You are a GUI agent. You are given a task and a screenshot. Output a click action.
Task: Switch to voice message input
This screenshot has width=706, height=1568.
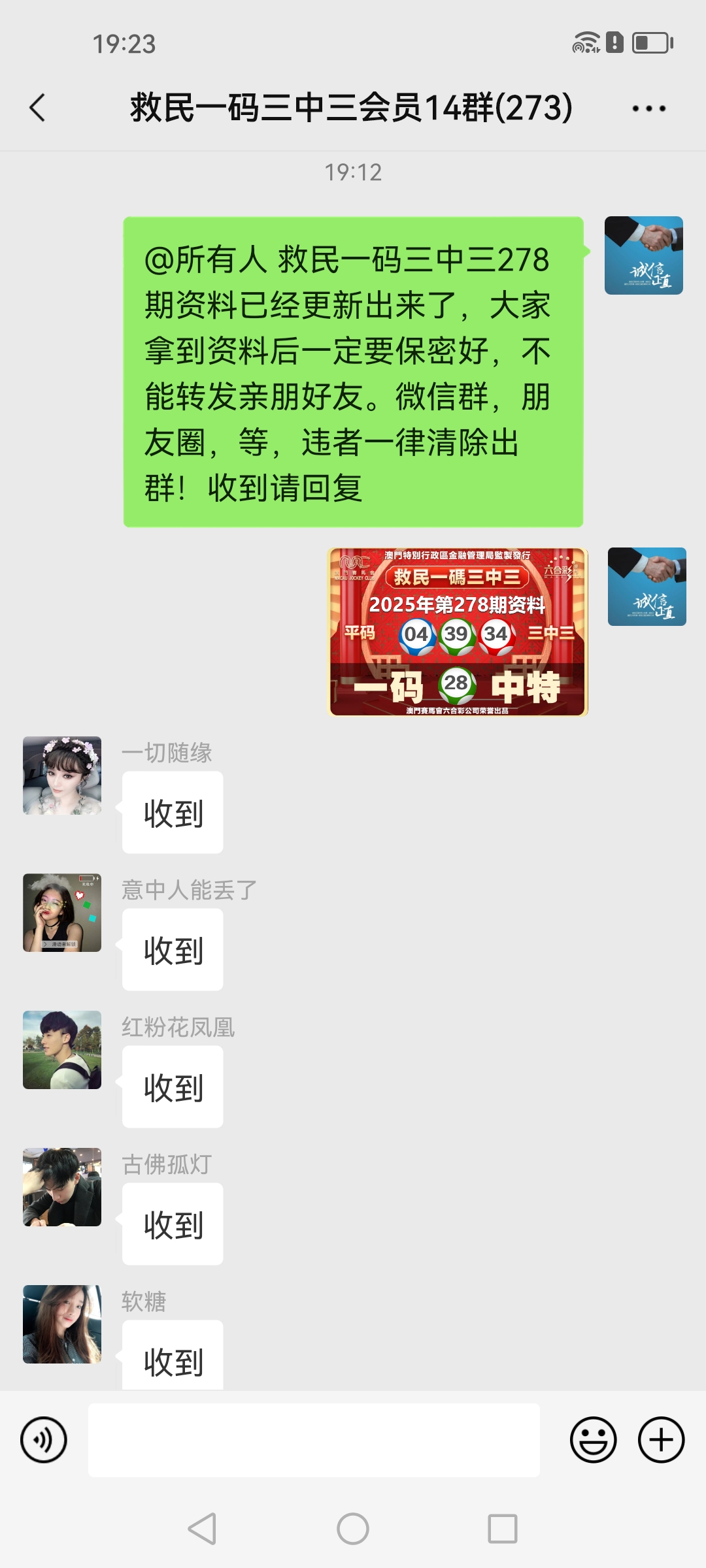(44, 1439)
